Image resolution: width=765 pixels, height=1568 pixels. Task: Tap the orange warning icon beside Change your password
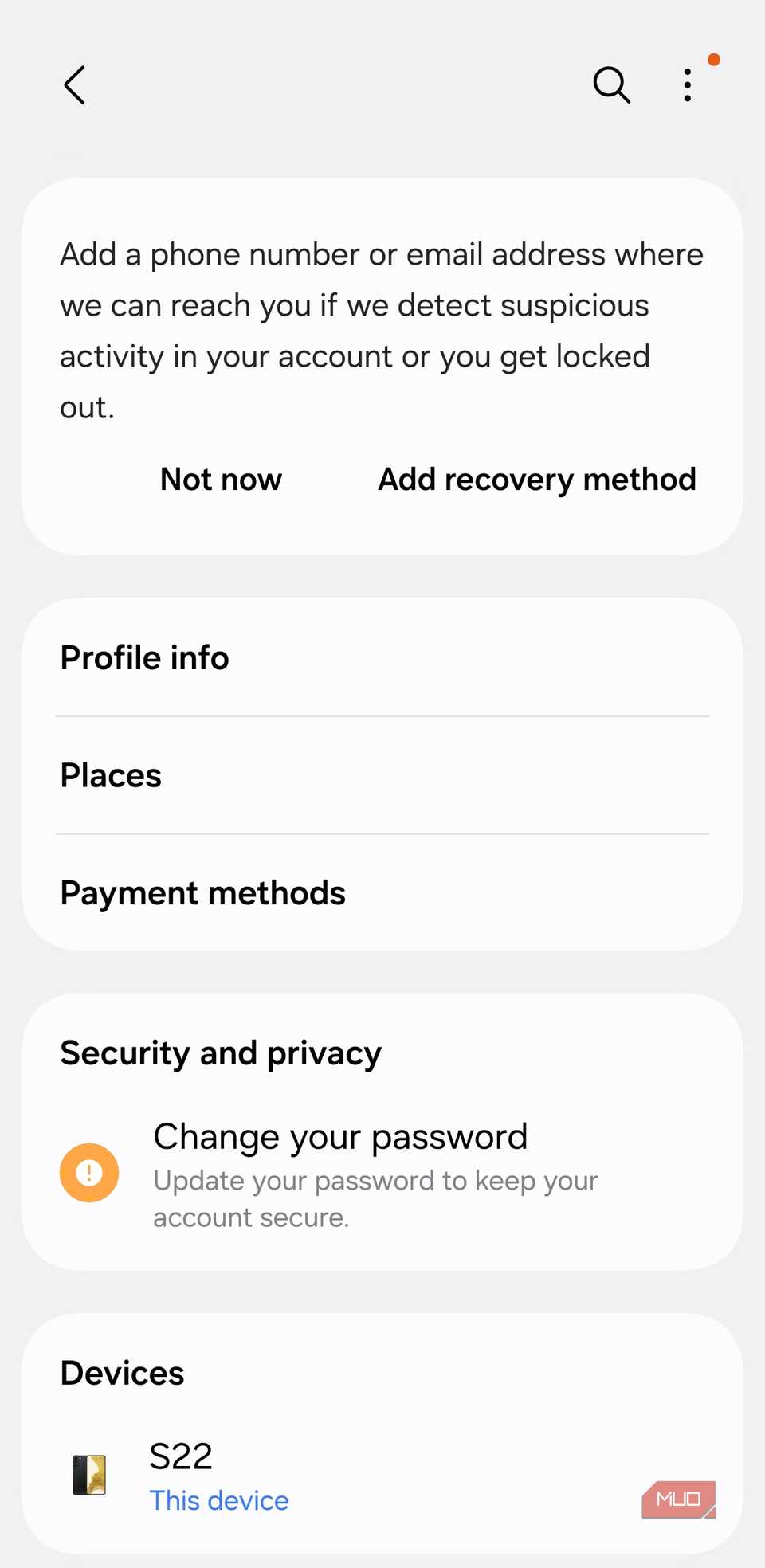(x=88, y=1171)
